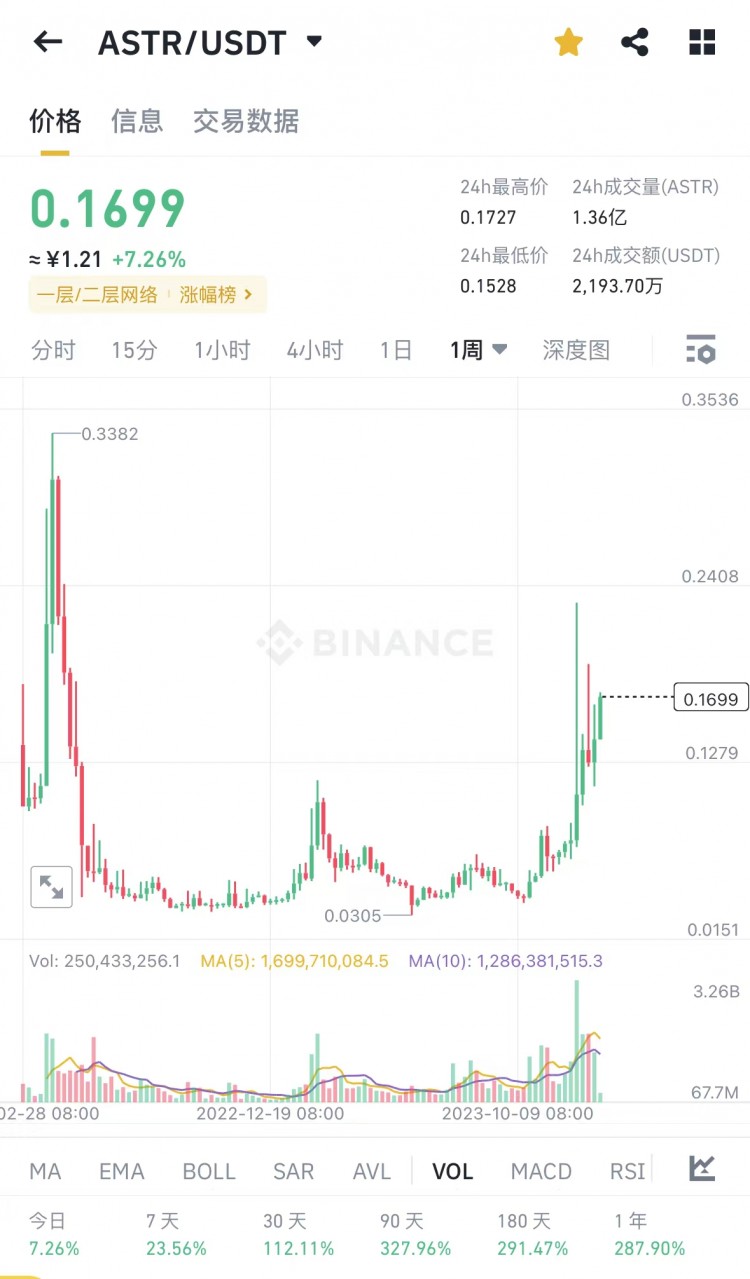
Task: Expand the 1周 interval dropdown
Action: pos(479,350)
